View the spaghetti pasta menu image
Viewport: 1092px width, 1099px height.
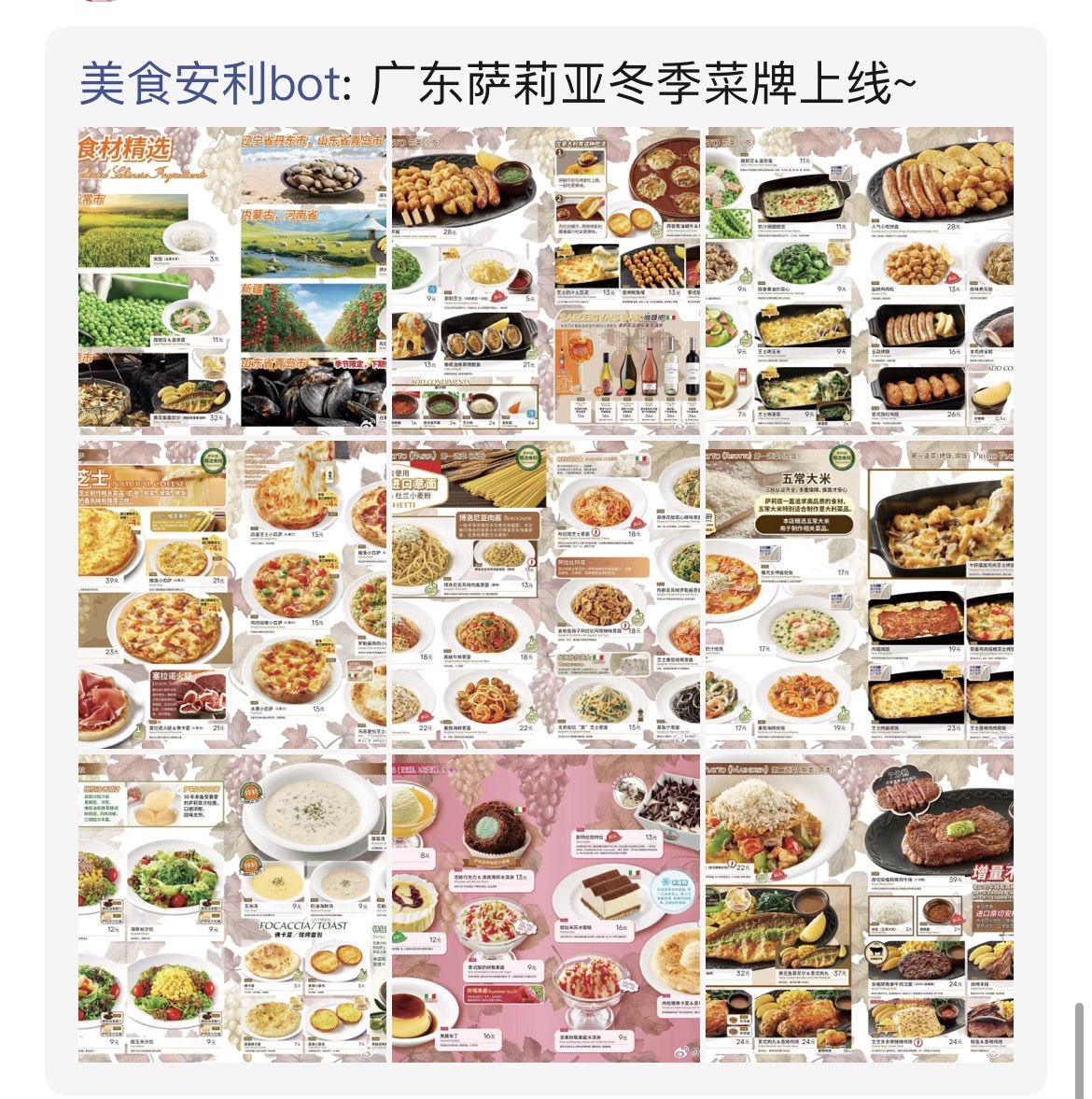pyautogui.click(x=545, y=594)
